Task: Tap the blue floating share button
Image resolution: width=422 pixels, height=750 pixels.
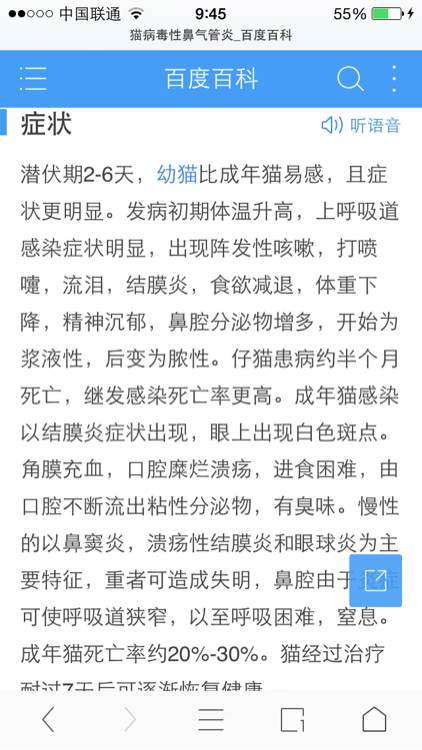Action: point(376,580)
